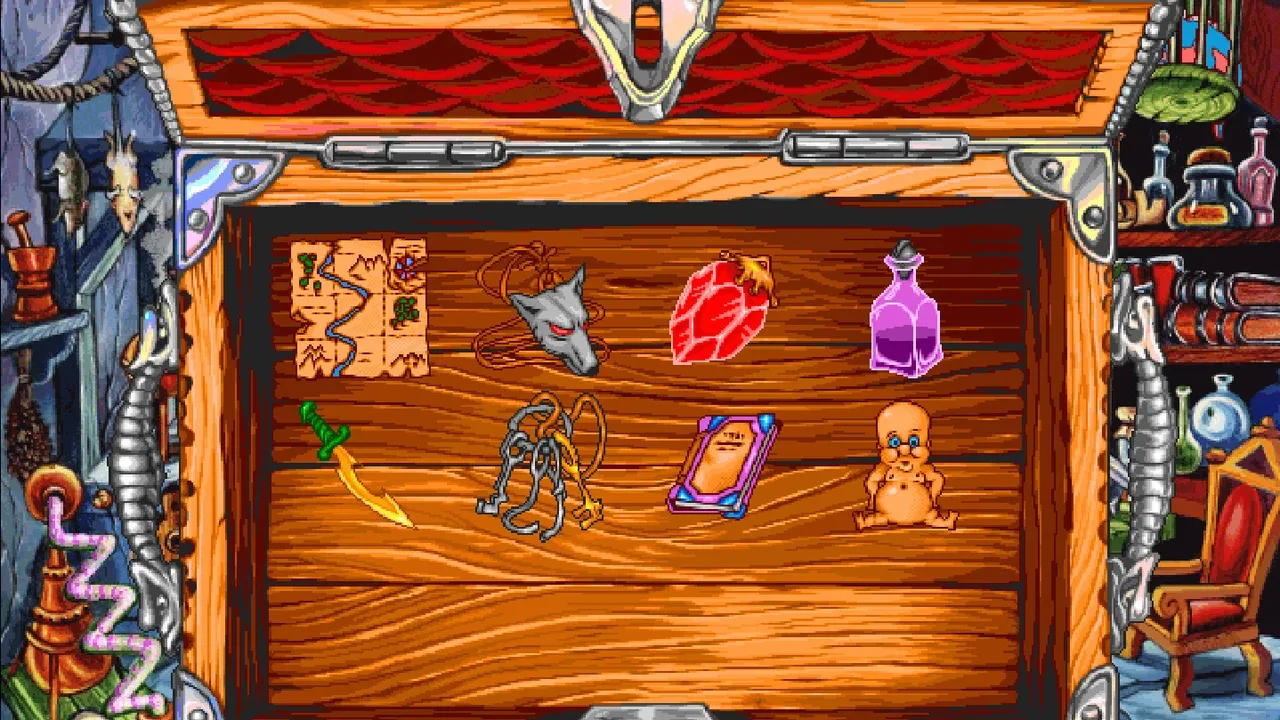Open the purple-bound spell book item
The height and width of the screenshot is (720, 1280).
(723, 467)
